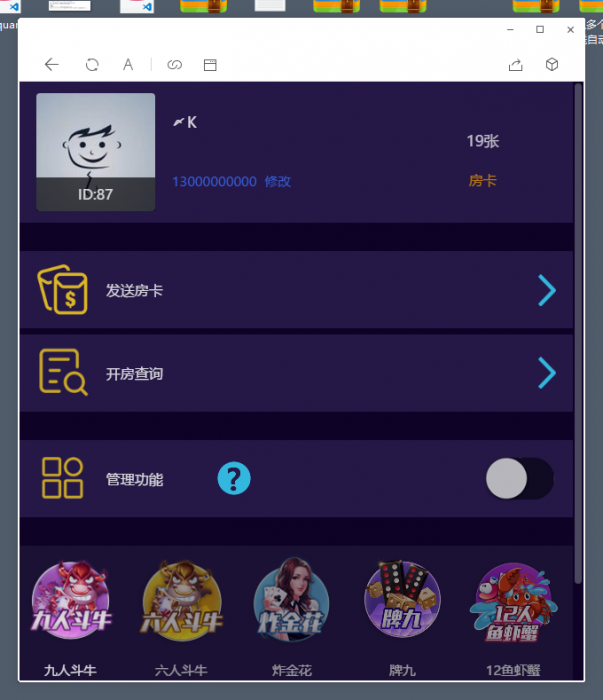
Task: Close the window
Action: (571, 30)
